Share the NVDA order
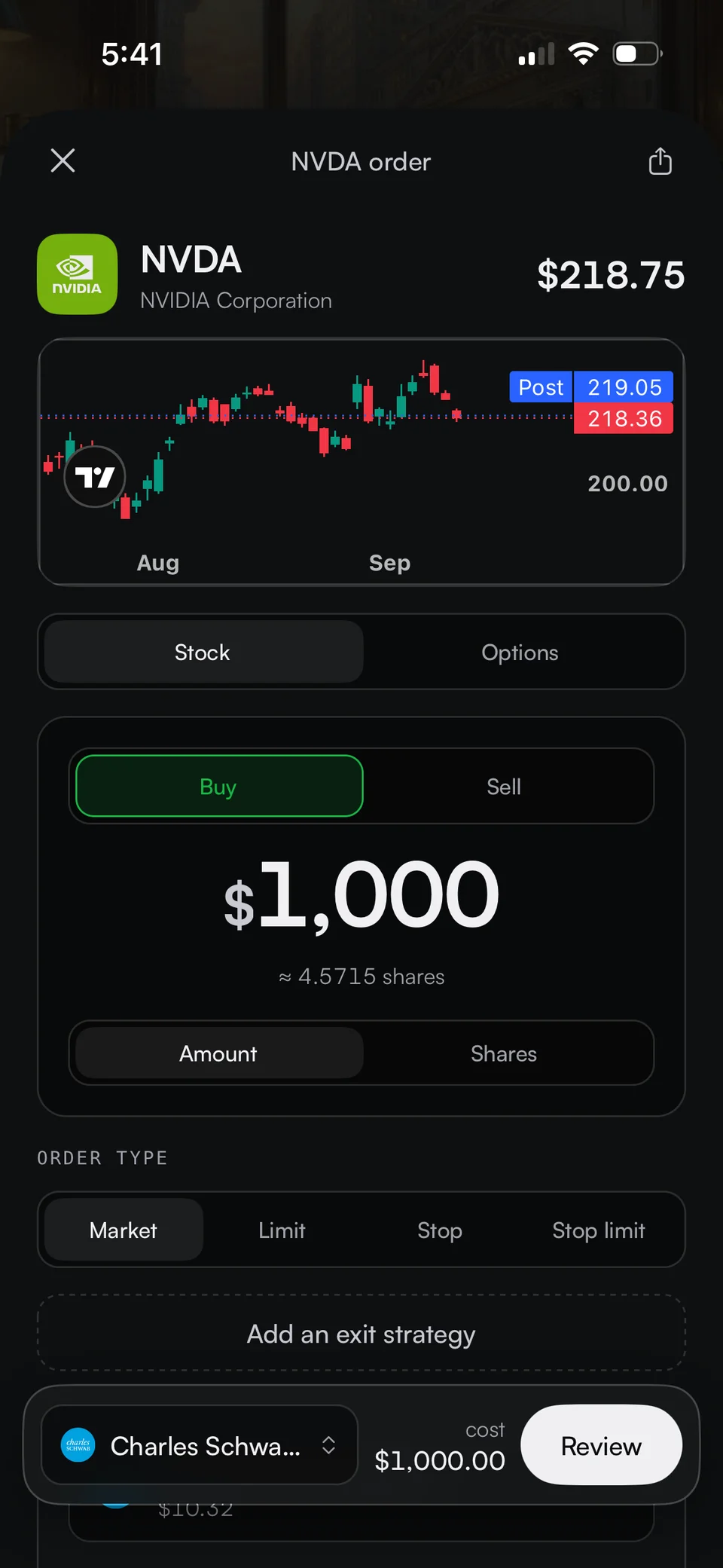This screenshot has height=1568, width=723. (660, 160)
